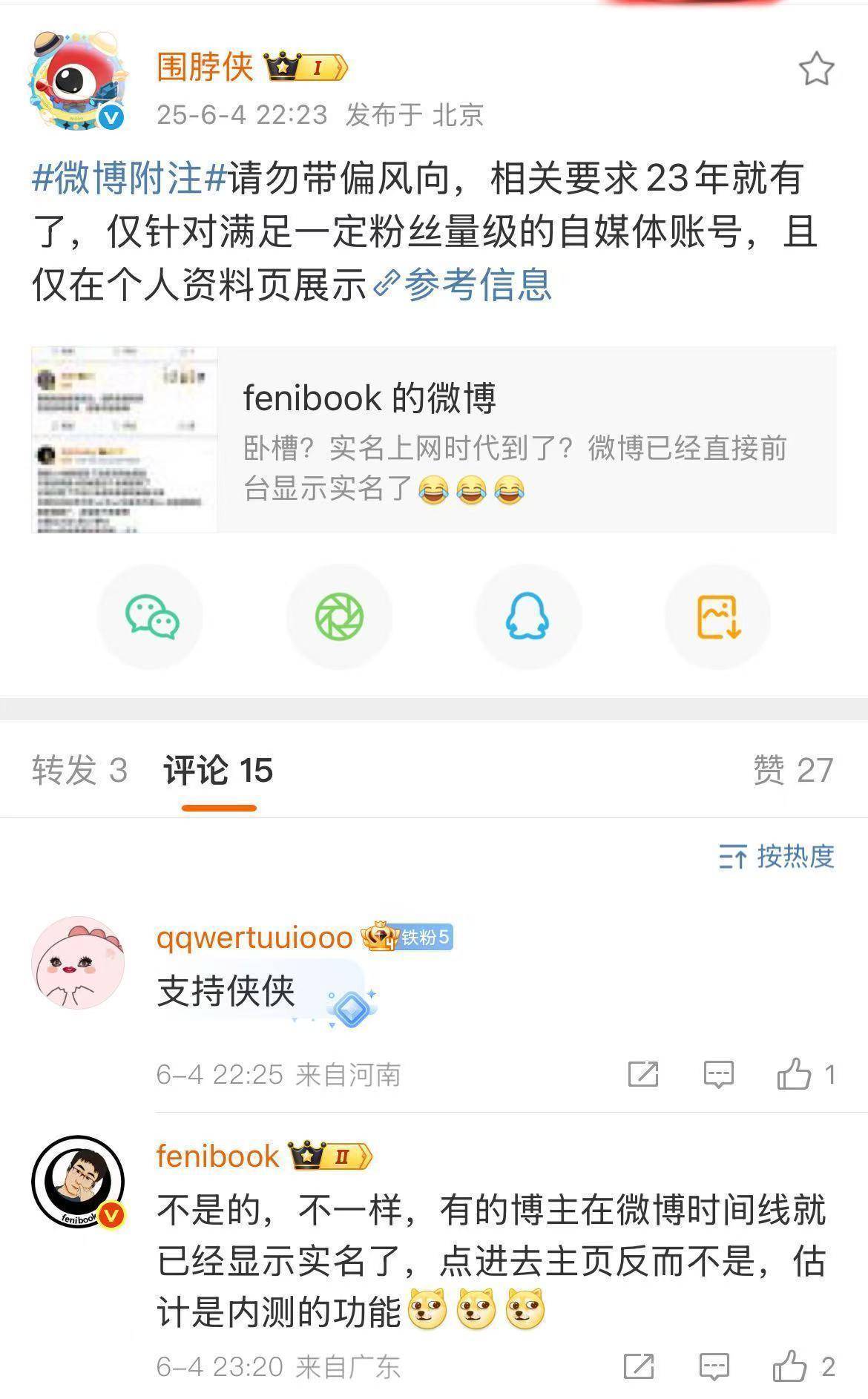Favorite this post with the star icon

(x=816, y=69)
